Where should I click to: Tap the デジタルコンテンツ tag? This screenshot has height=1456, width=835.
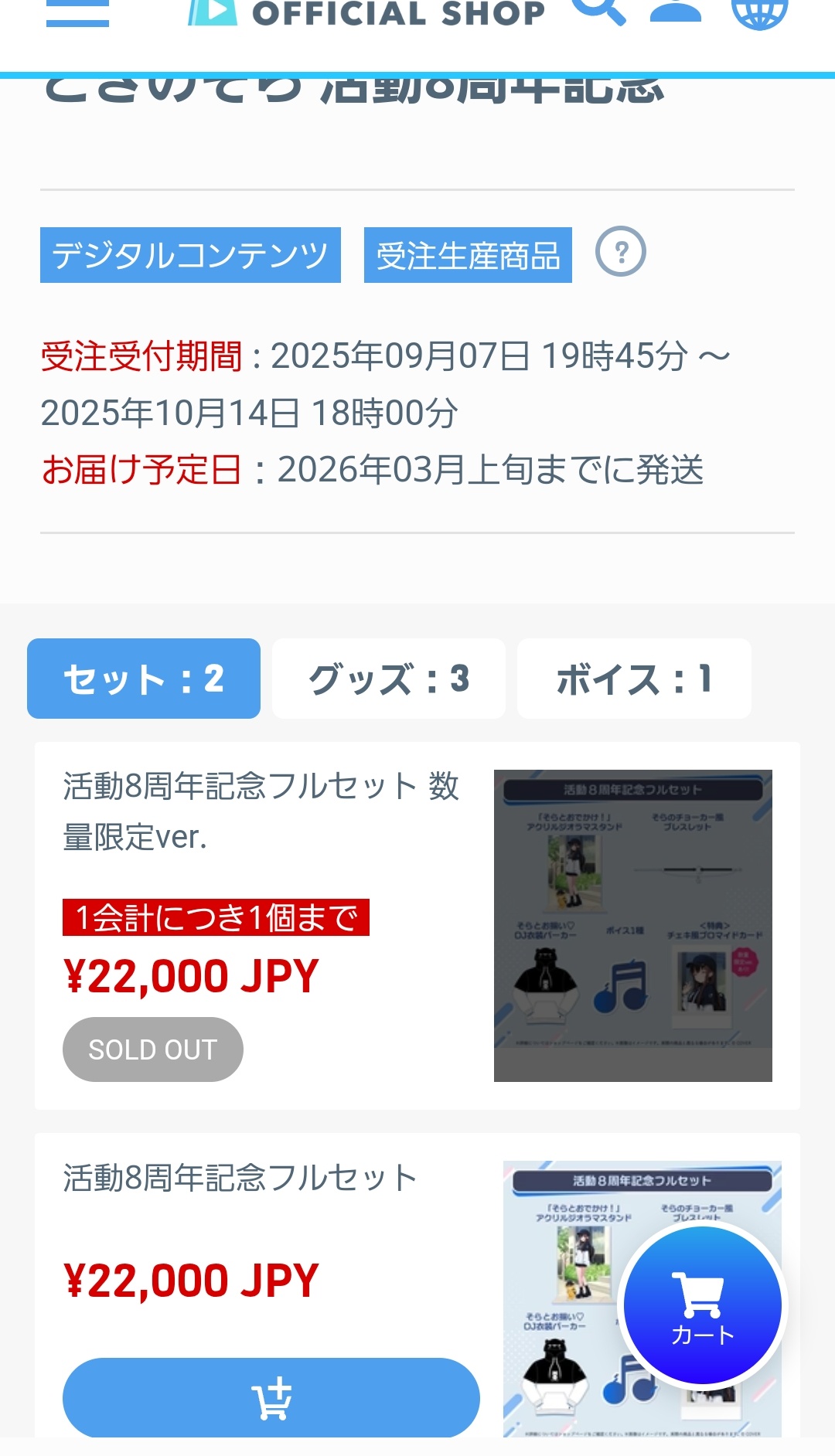pyautogui.click(x=190, y=255)
